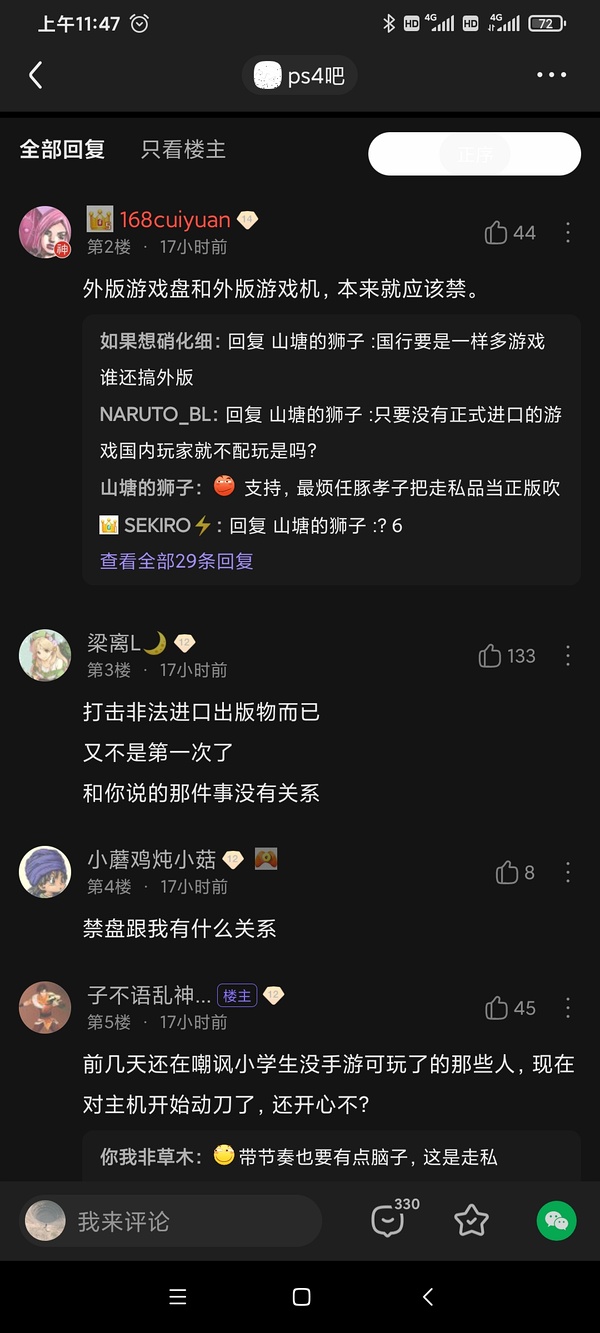Open more options for 168cuiyuan's reply
The height and width of the screenshot is (1333, 600).
pyautogui.click(x=568, y=233)
